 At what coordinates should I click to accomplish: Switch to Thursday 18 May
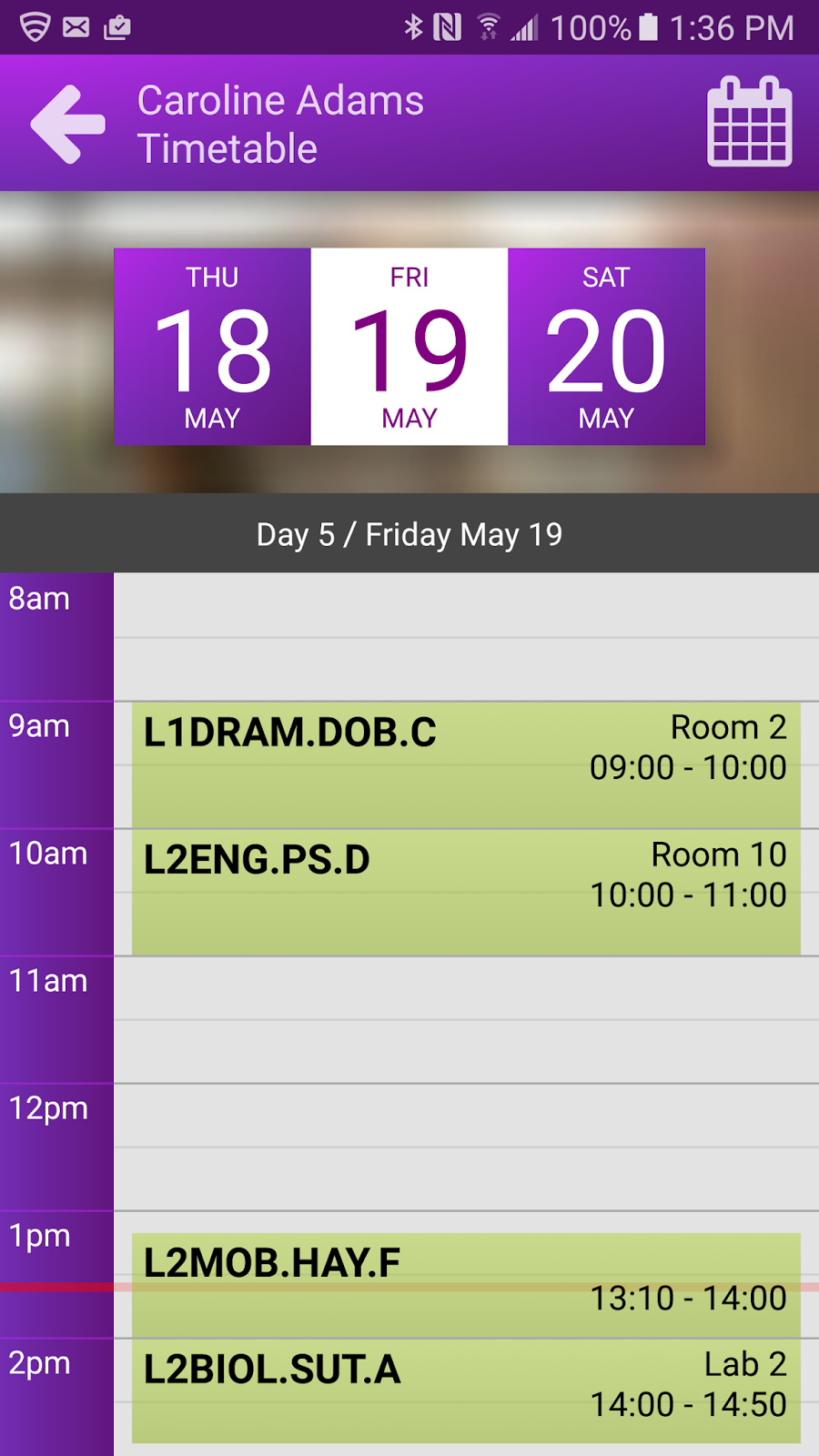212,347
